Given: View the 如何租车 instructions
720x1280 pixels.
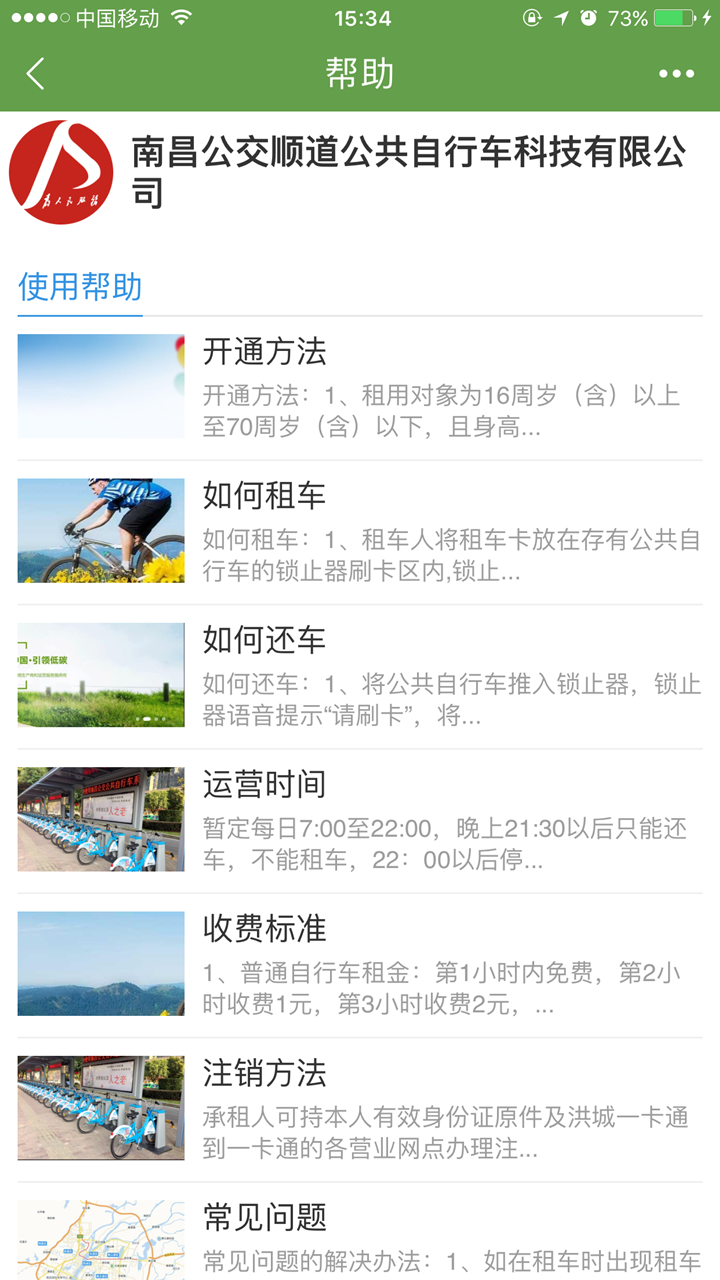Looking at the screenshot, I should (360, 532).
